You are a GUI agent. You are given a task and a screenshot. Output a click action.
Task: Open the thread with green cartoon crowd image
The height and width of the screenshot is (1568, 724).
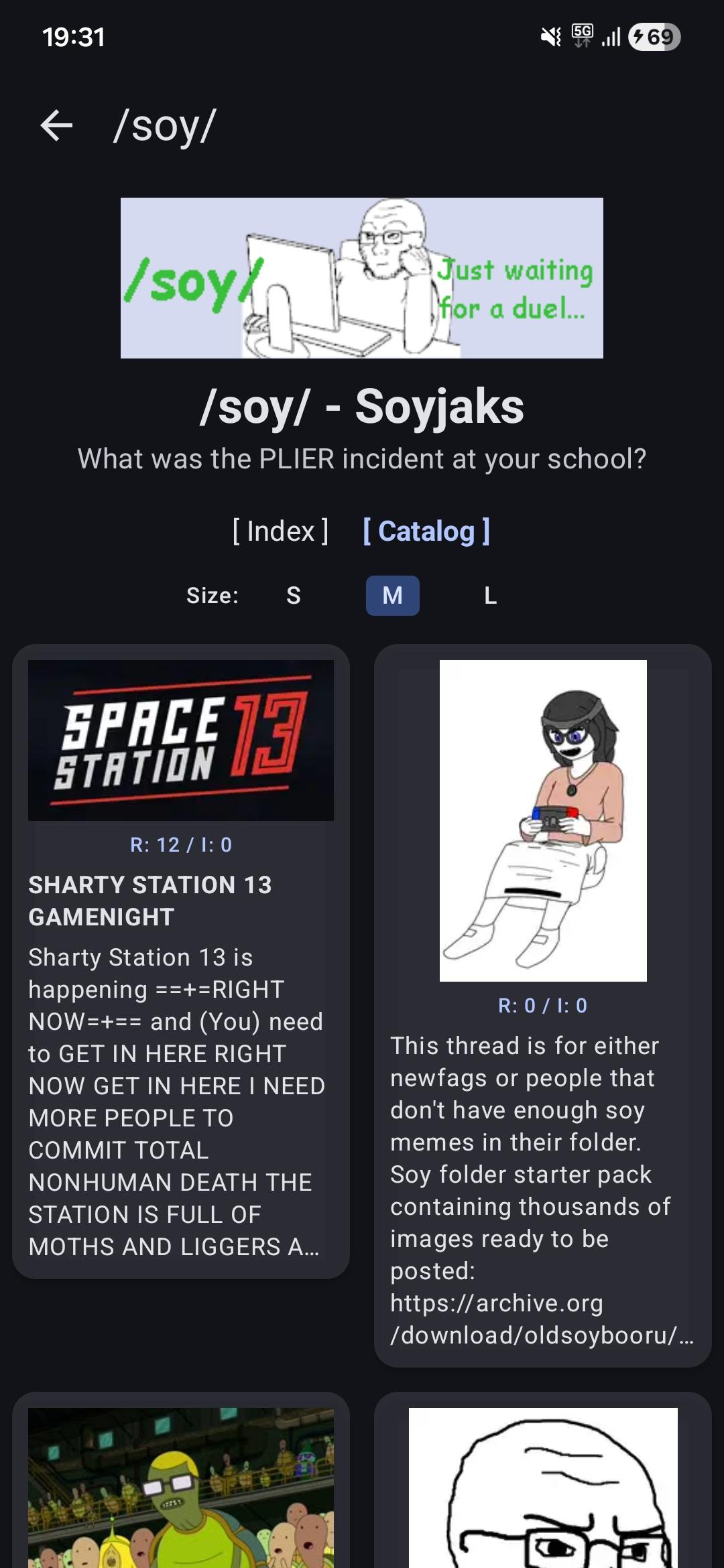[x=181, y=1488]
